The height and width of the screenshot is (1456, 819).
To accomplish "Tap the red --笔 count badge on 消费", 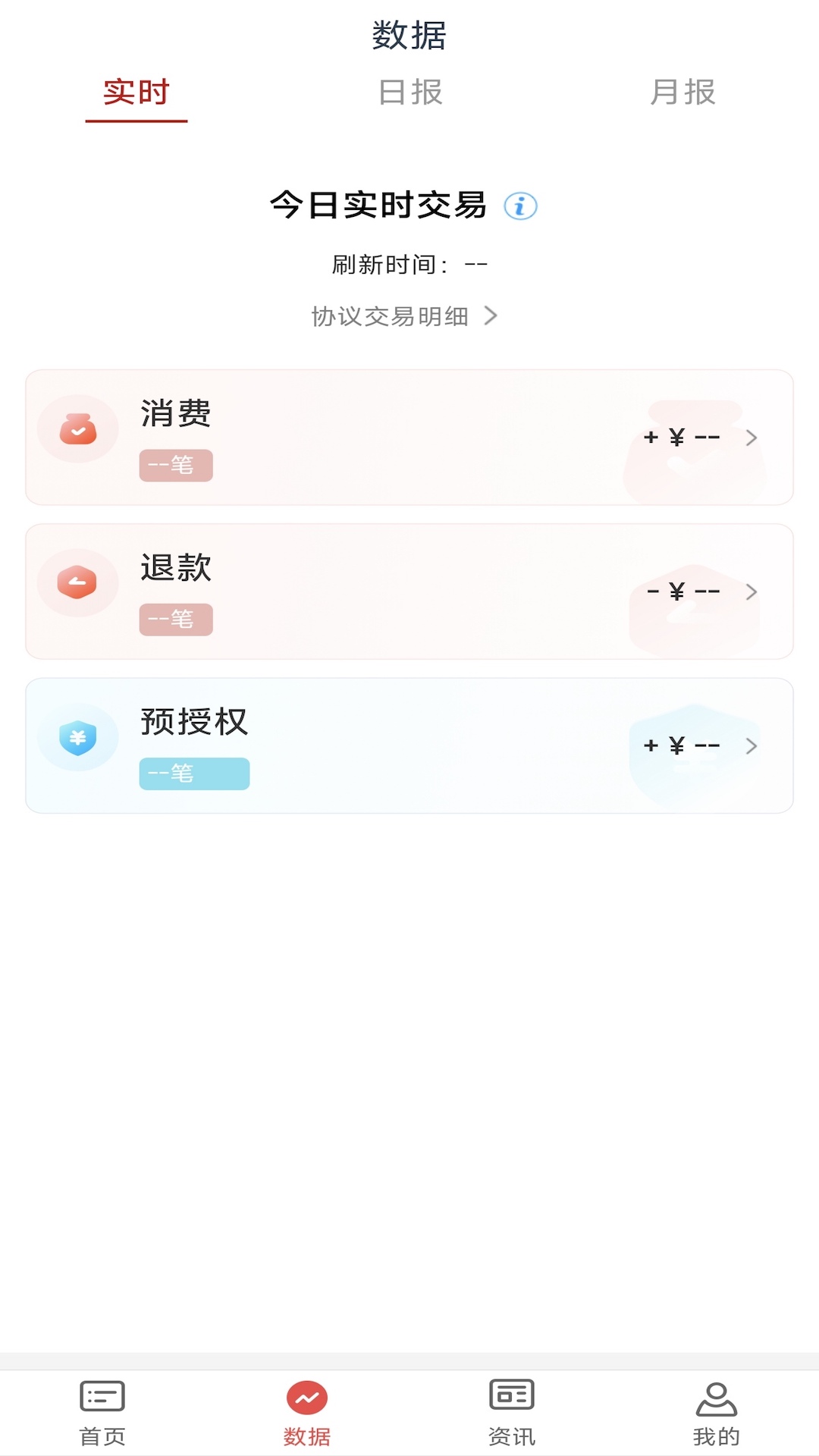I will [x=175, y=466].
